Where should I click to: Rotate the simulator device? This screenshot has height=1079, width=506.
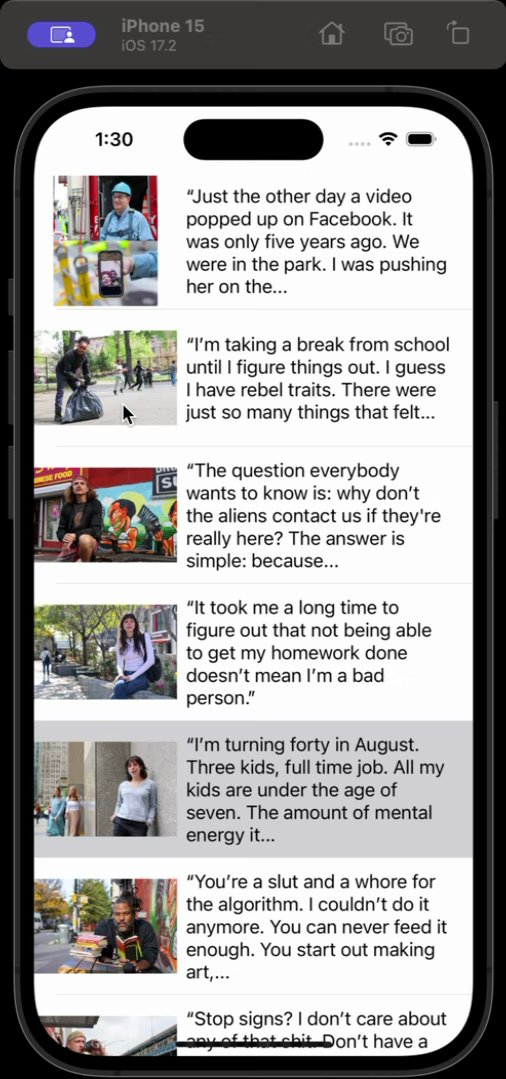click(458, 33)
